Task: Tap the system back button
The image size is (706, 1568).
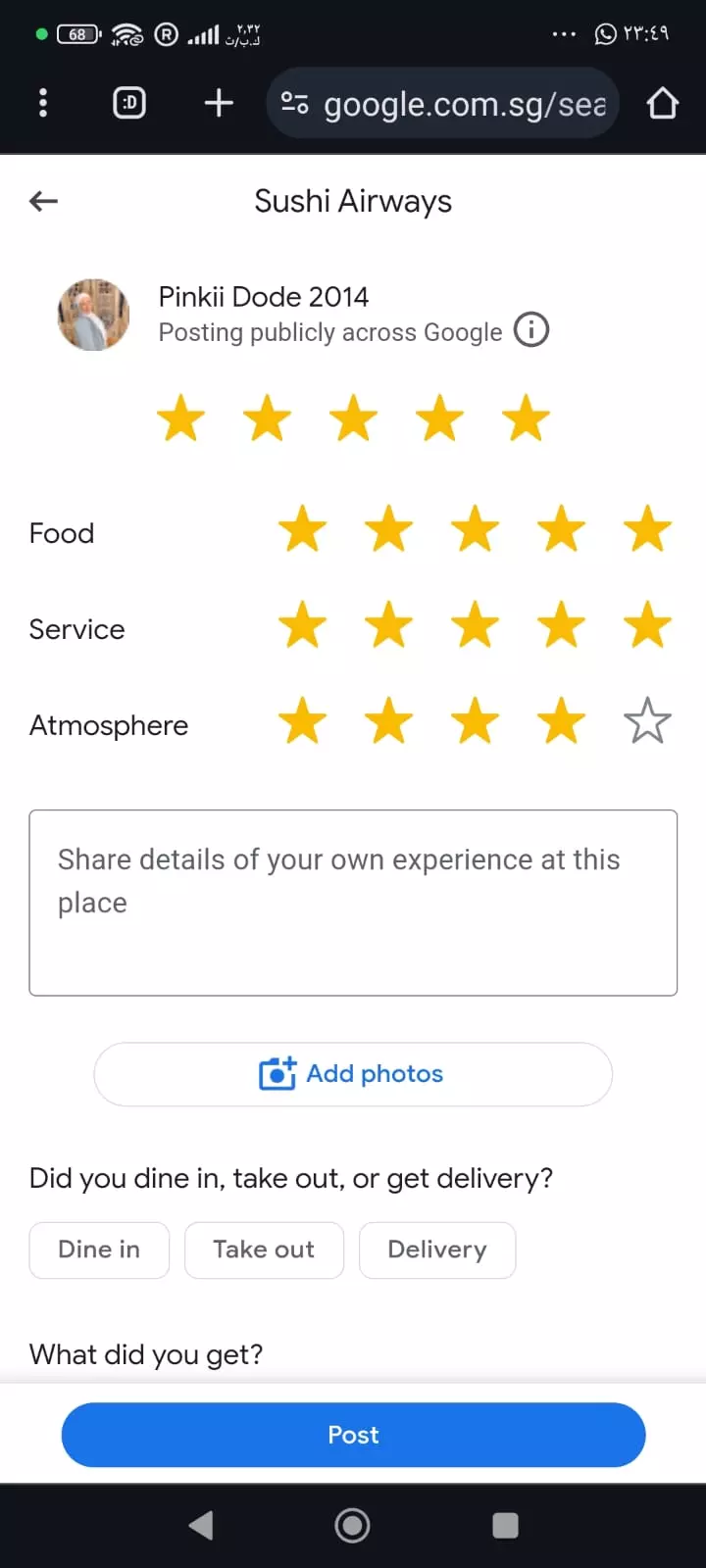Action: [x=201, y=1525]
